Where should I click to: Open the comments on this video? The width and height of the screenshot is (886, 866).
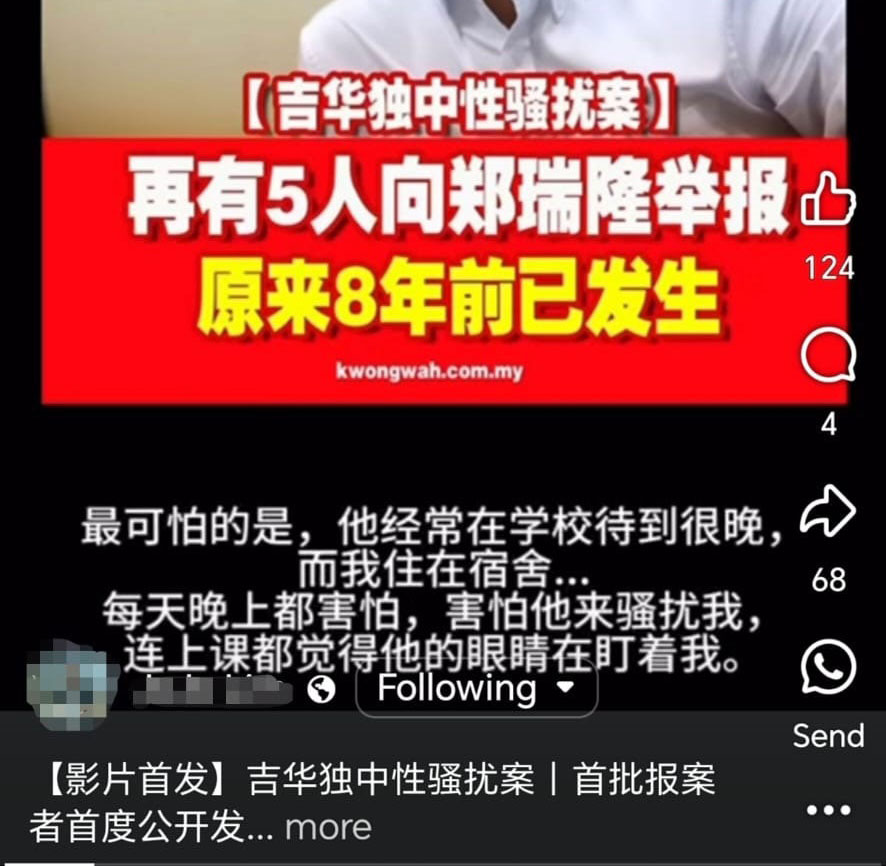[828, 357]
